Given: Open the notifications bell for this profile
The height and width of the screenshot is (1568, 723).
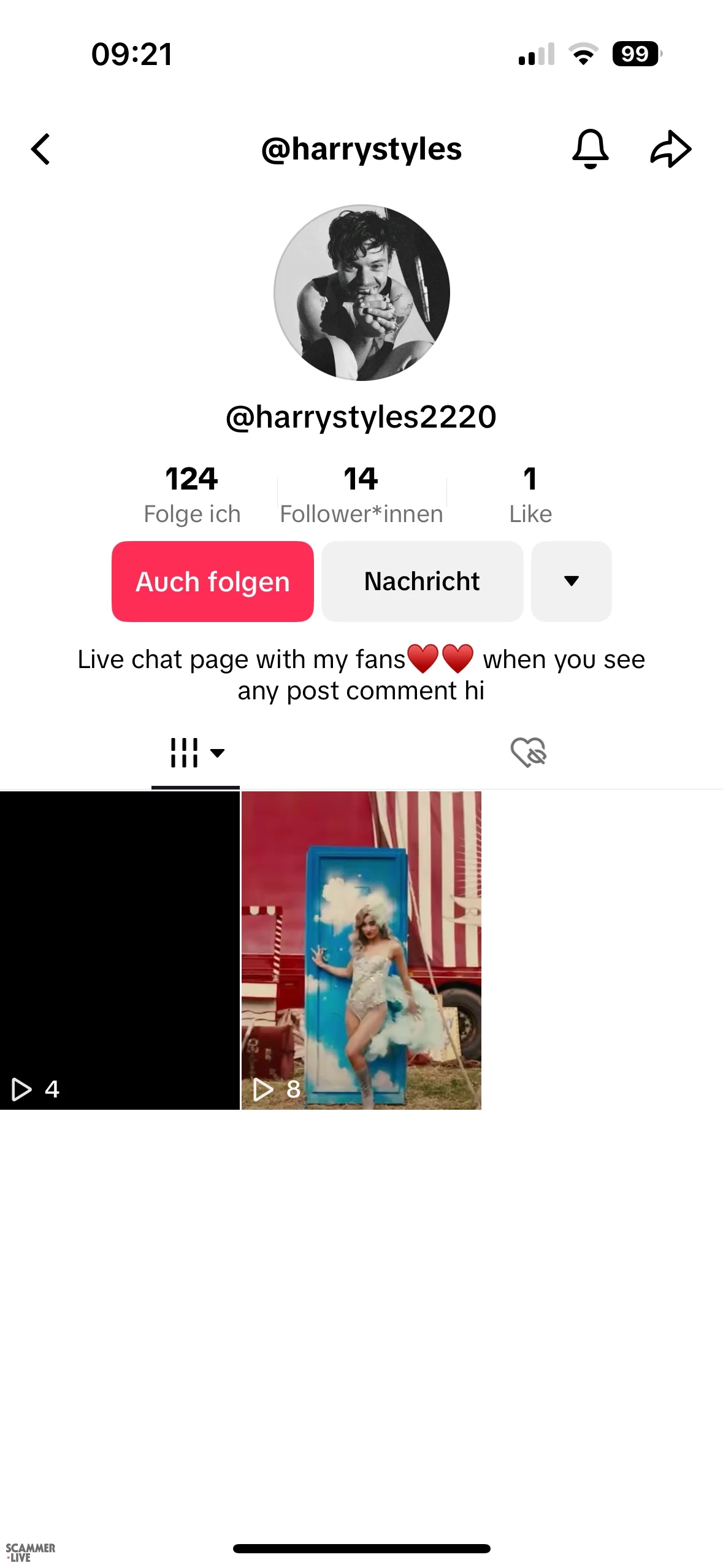Looking at the screenshot, I should 590,148.
